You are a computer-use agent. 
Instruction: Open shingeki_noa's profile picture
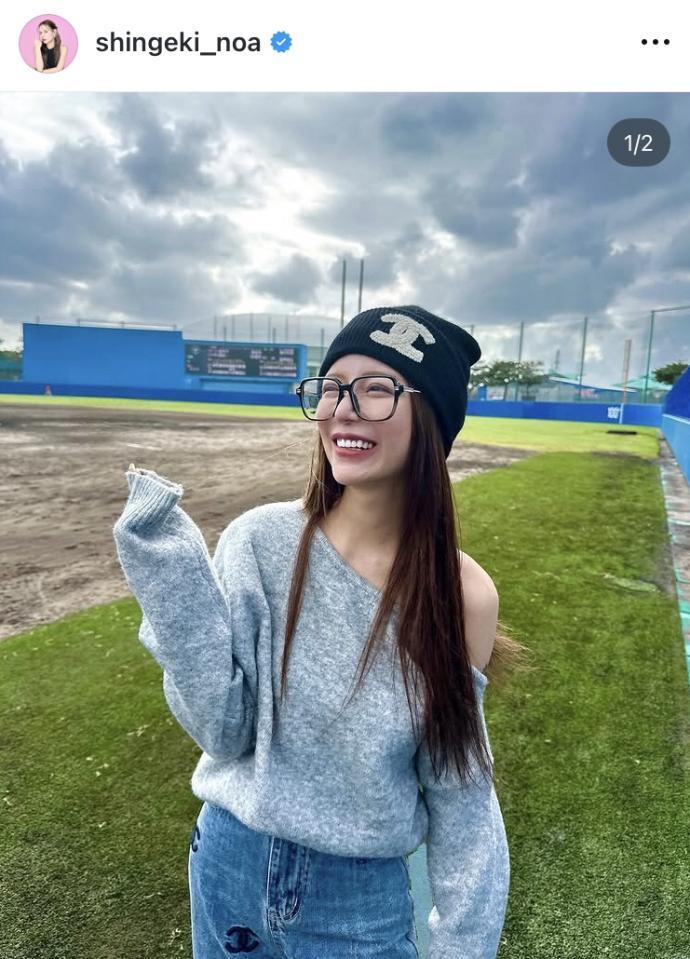tap(48, 43)
